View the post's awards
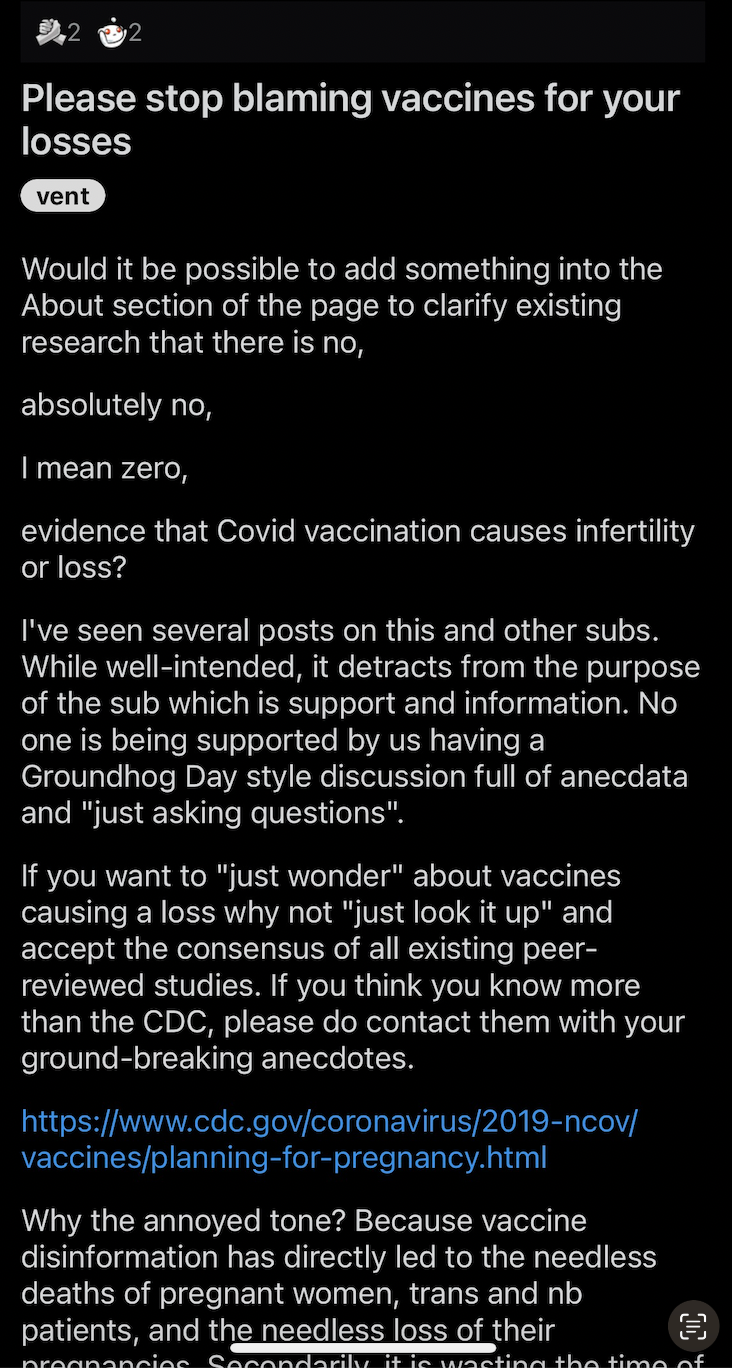This screenshot has height=1368, width=732. click(89, 33)
